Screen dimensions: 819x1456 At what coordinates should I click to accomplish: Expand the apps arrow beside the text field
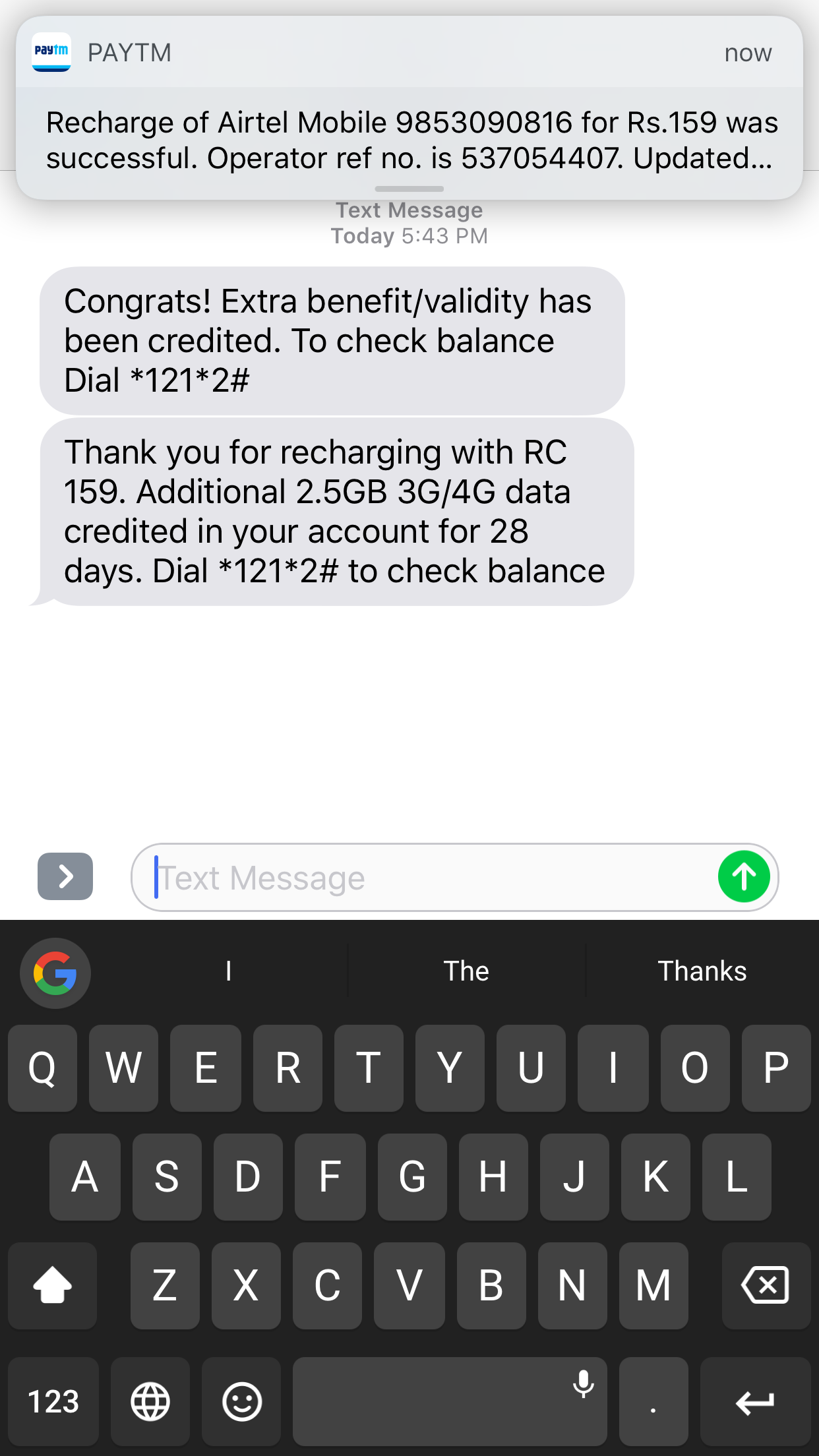tap(65, 876)
